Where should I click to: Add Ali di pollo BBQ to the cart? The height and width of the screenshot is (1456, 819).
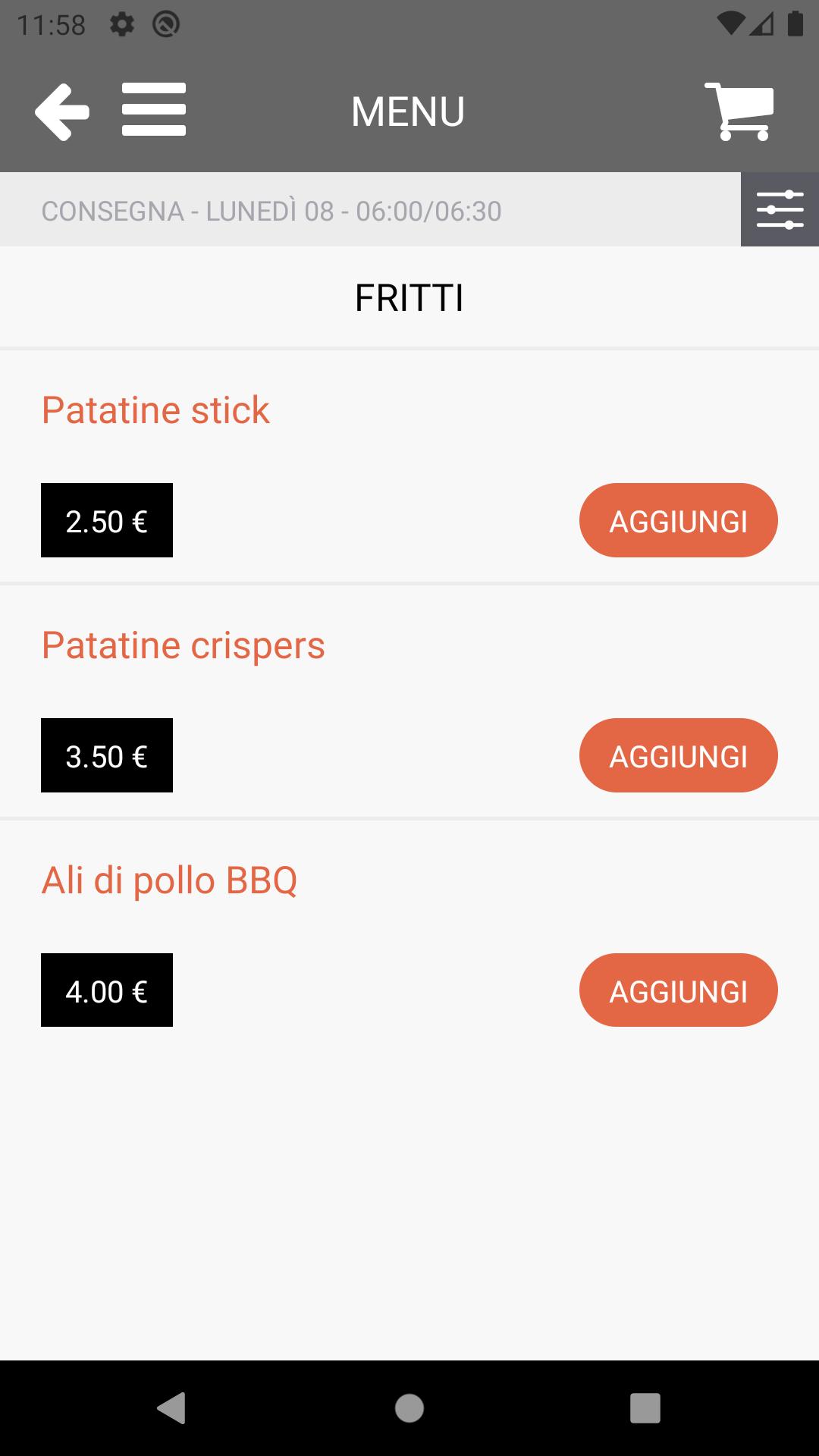pyautogui.click(x=679, y=990)
